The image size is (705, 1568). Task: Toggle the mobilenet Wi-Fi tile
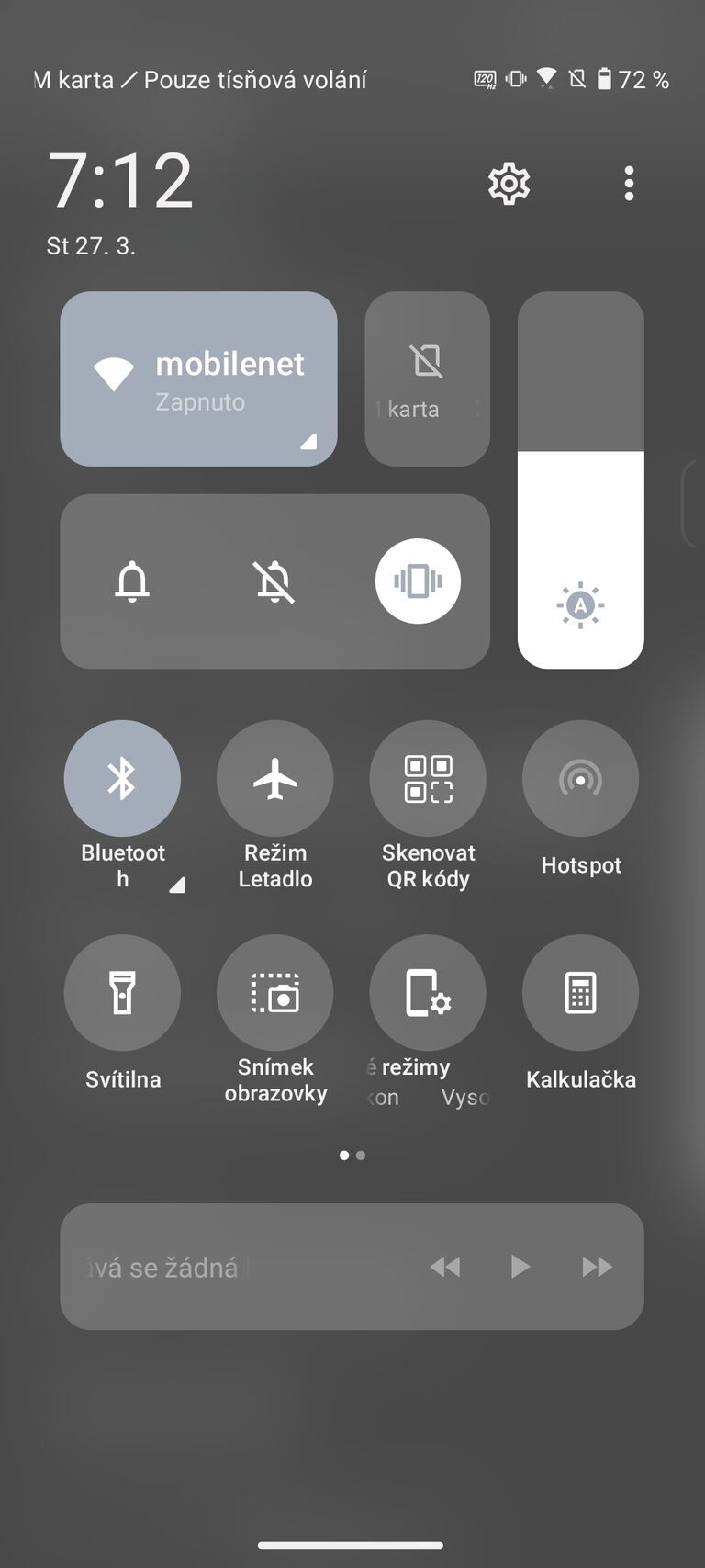(184, 367)
